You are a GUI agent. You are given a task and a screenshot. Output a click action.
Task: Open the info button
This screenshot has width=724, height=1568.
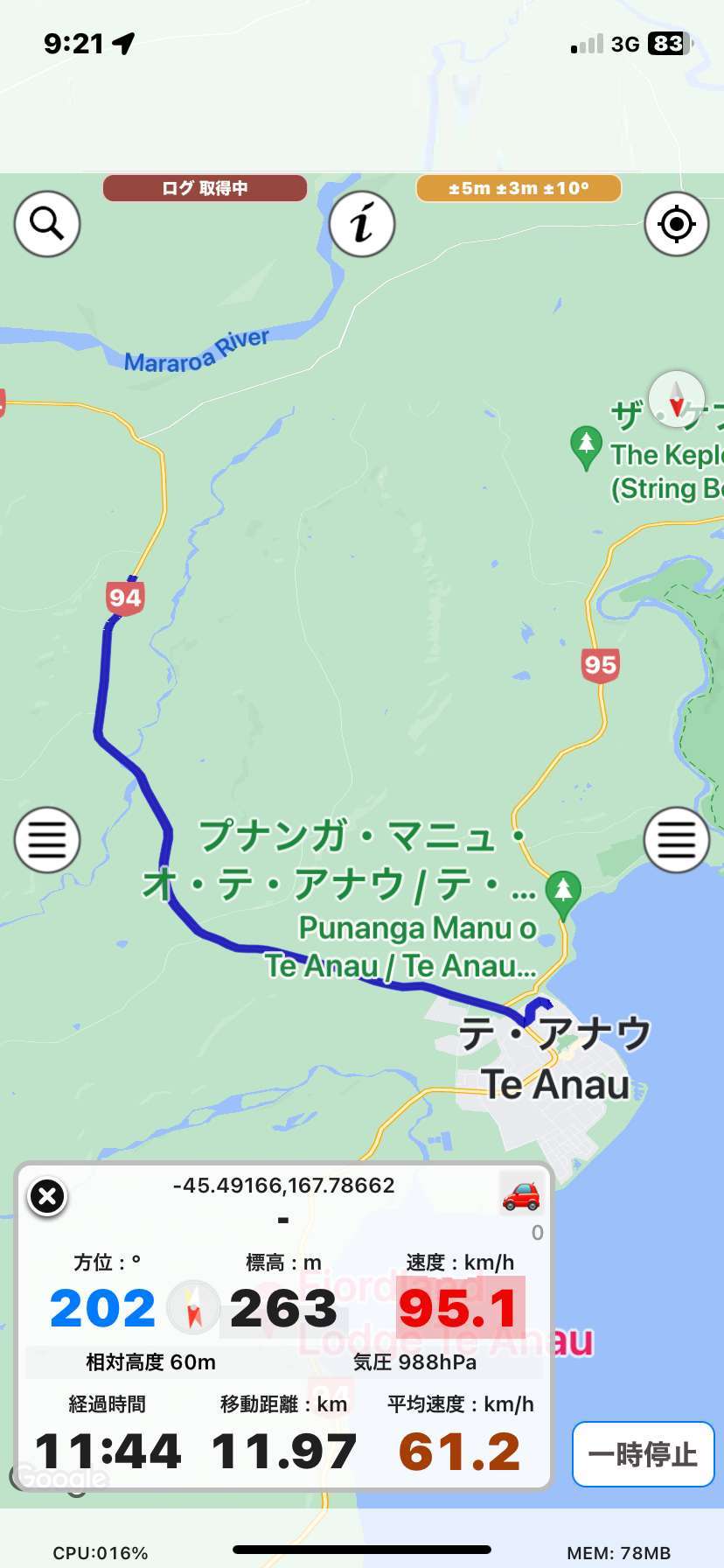362,224
